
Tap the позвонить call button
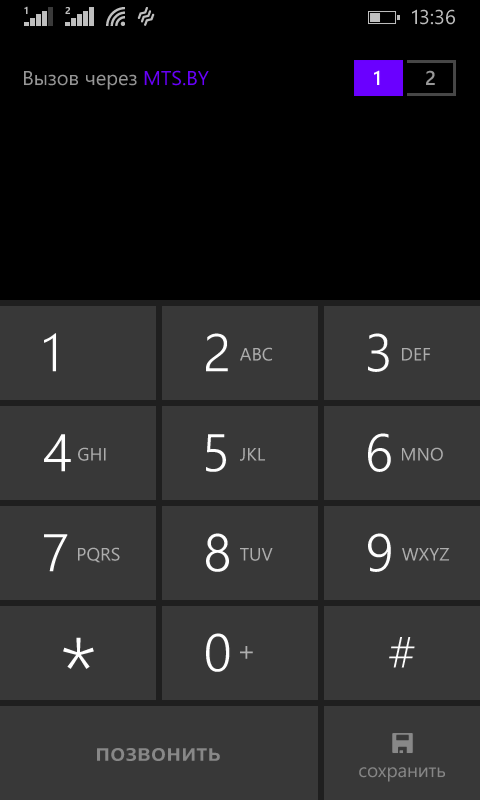click(x=159, y=753)
